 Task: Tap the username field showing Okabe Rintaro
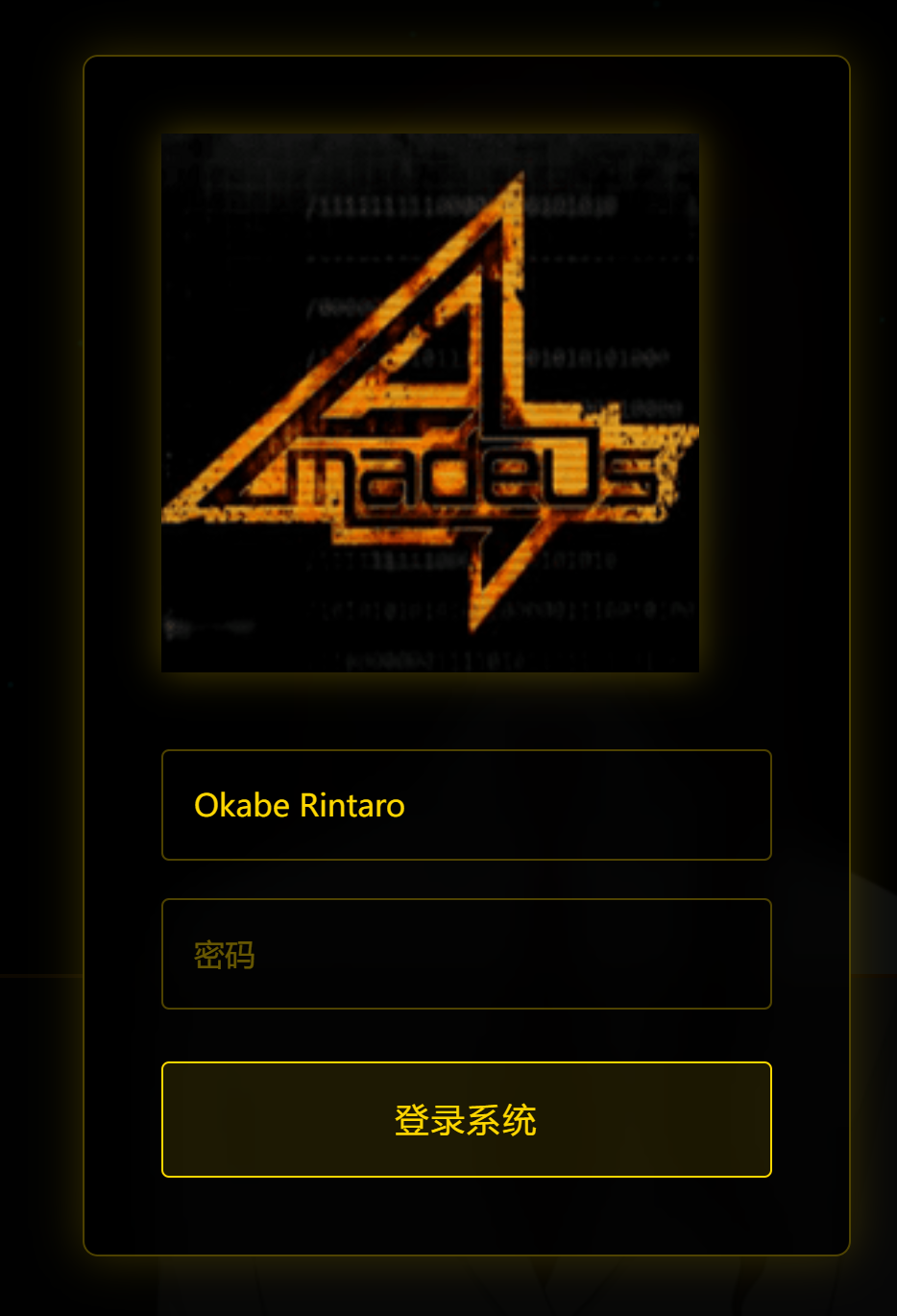466,805
